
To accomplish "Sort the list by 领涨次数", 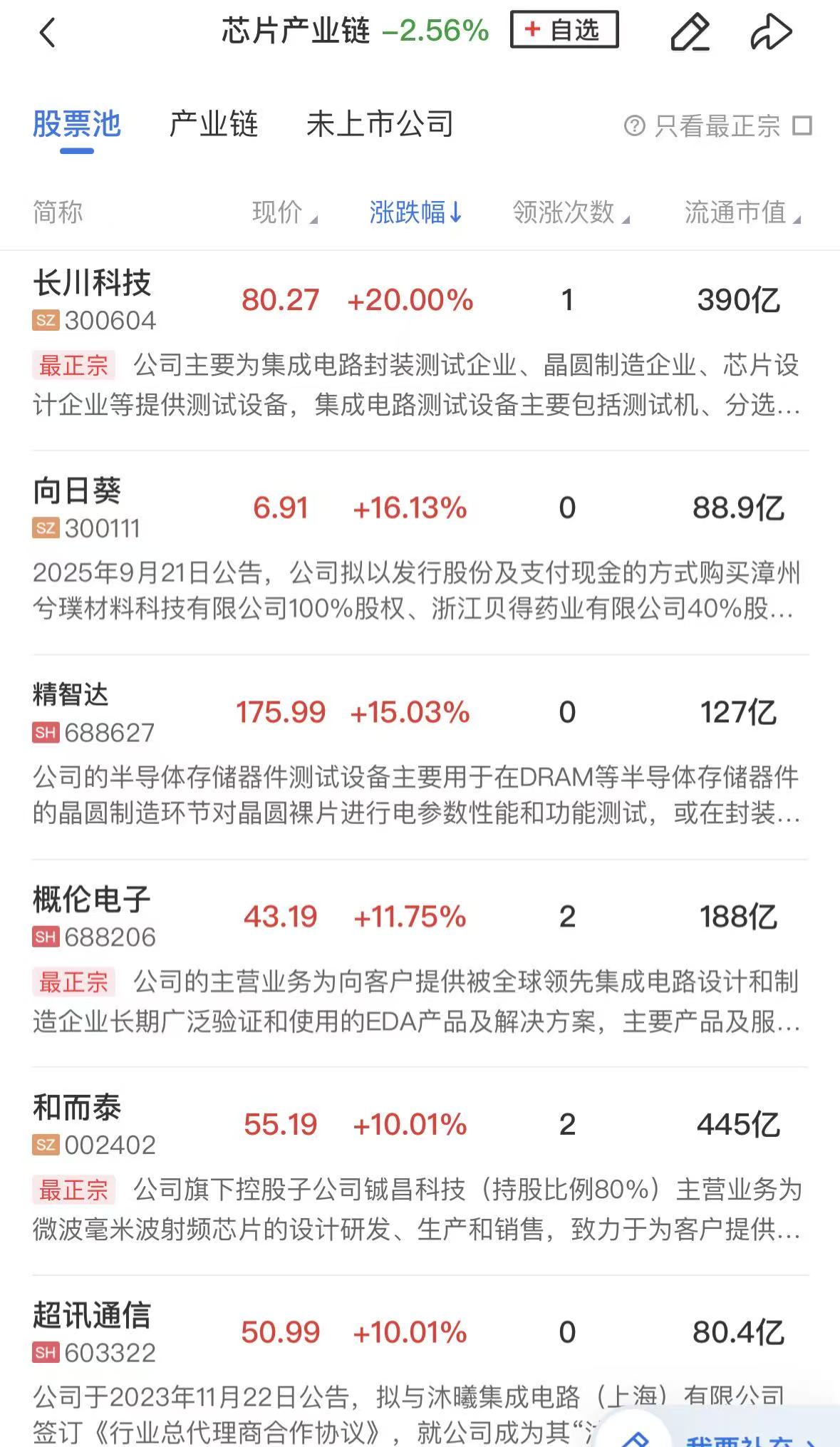I will [570, 212].
